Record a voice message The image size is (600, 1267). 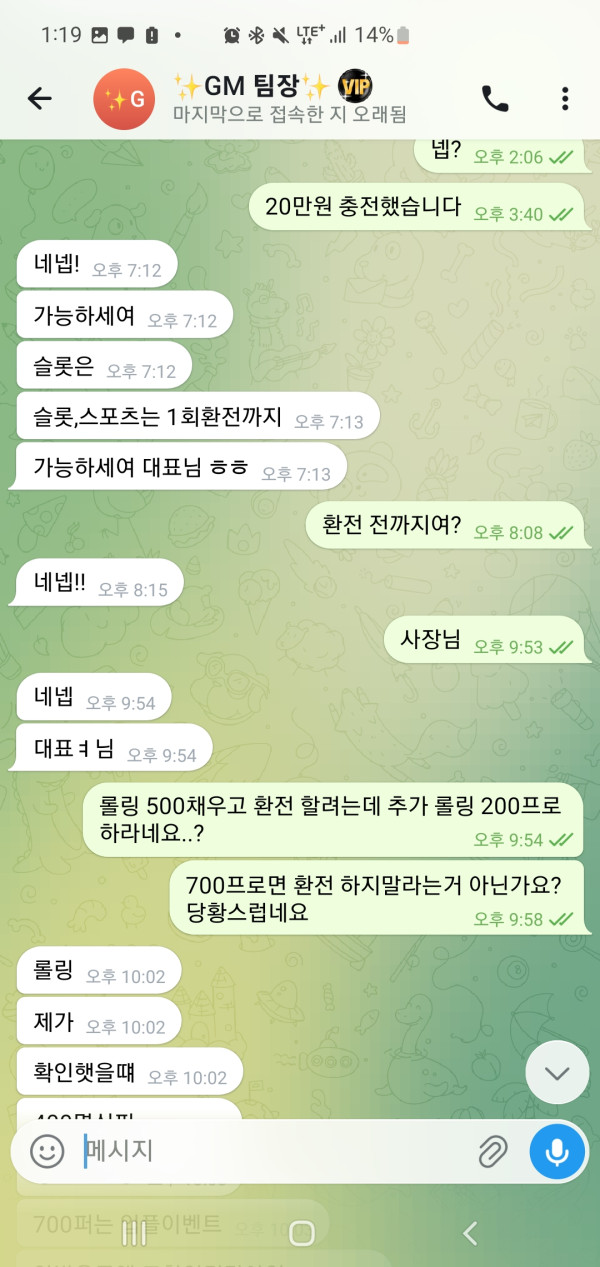(x=557, y=1152)
